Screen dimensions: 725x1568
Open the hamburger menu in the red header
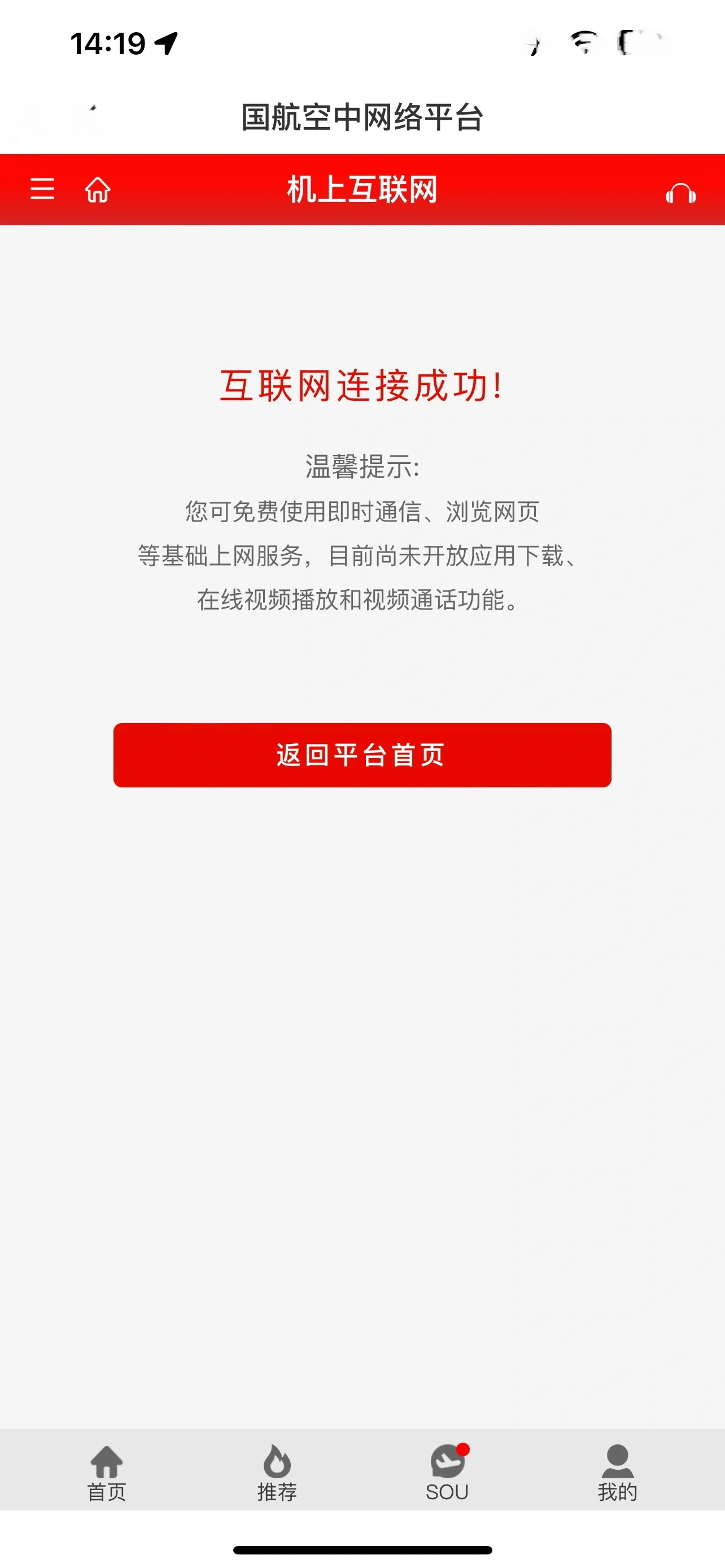[x=41, y=190]
